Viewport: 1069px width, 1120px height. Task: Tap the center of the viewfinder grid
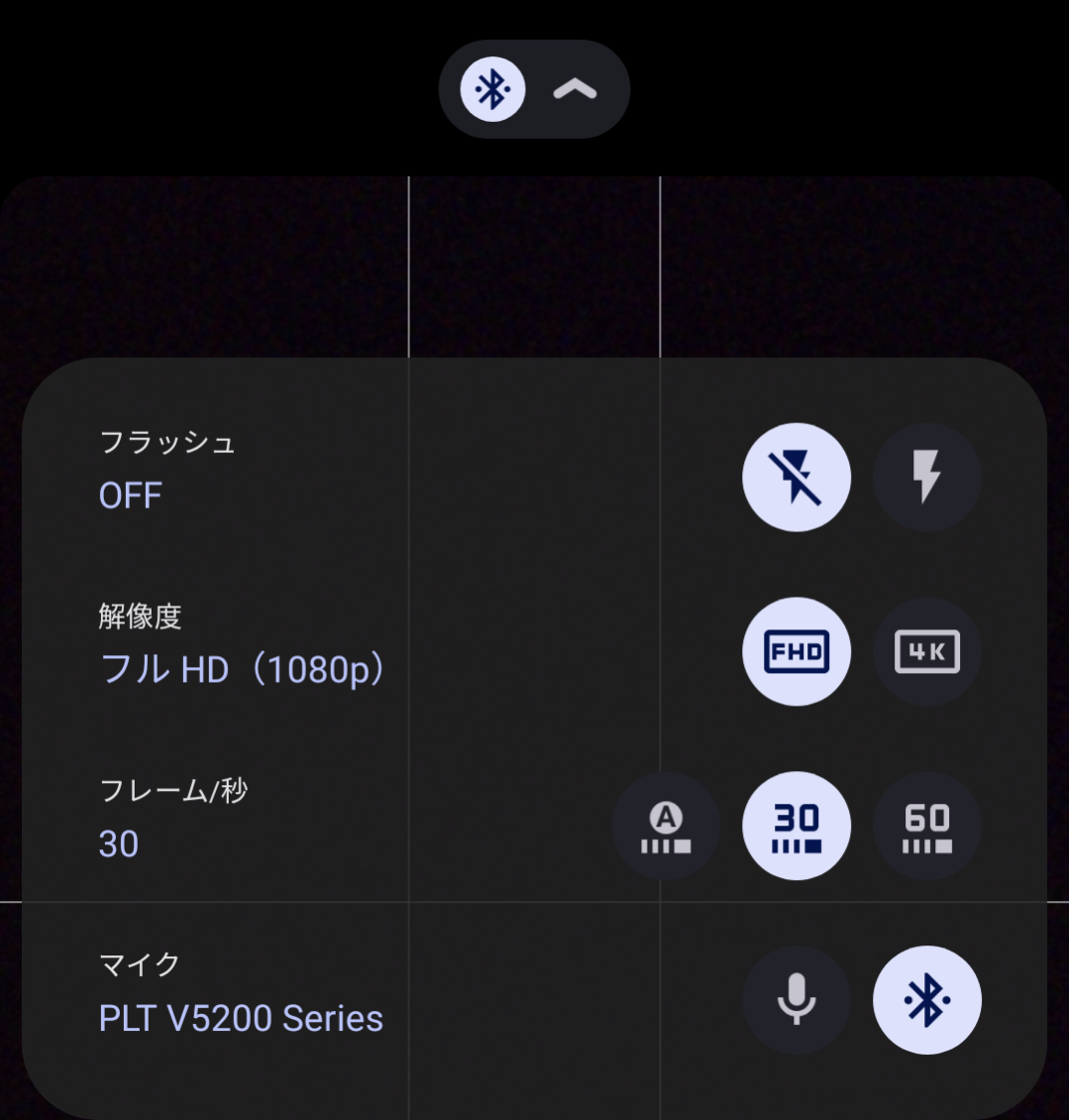coord(534,268)
